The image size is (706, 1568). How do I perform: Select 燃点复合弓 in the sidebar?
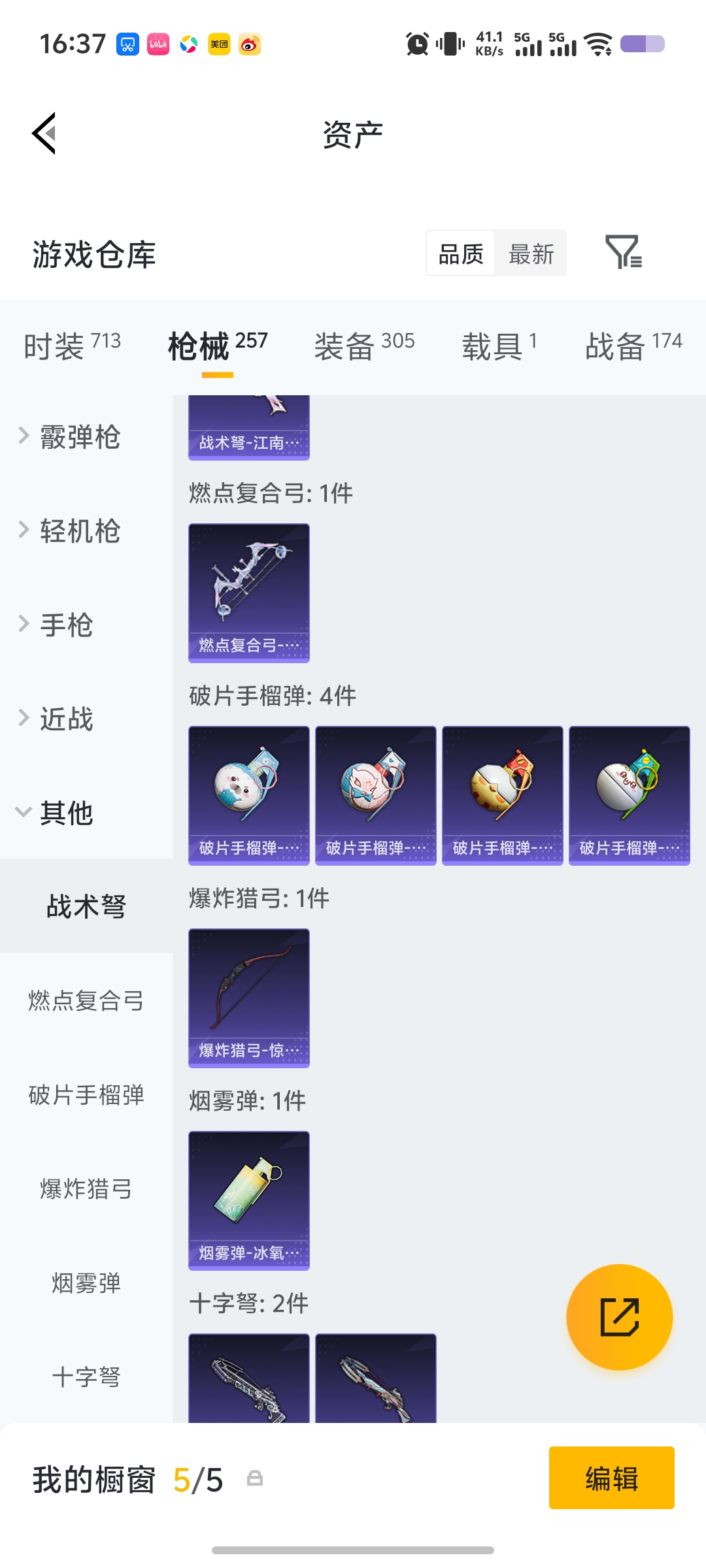[x=86, y=1000]
